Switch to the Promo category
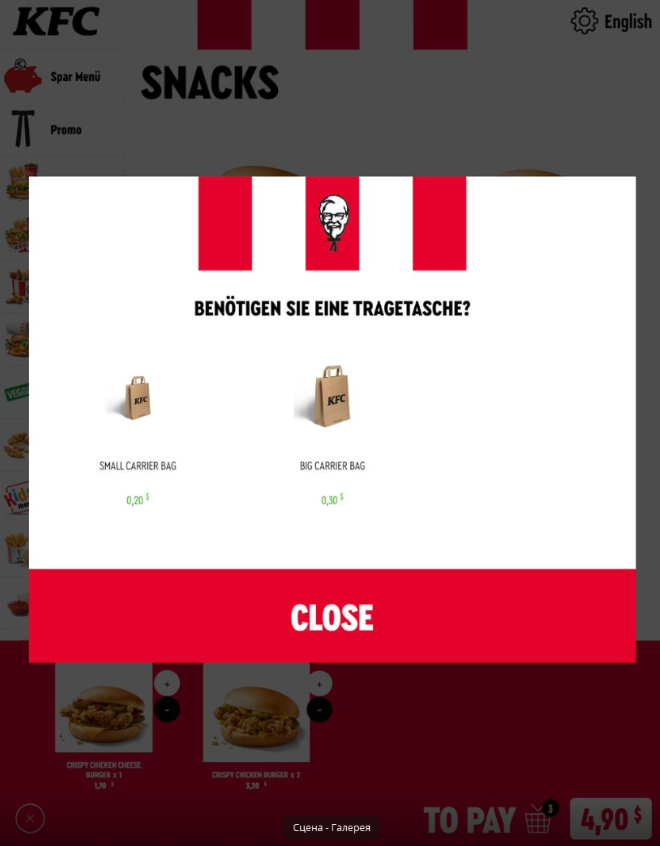Image resolution: width=660 pixels, height=846 pixels. point(62,129)
